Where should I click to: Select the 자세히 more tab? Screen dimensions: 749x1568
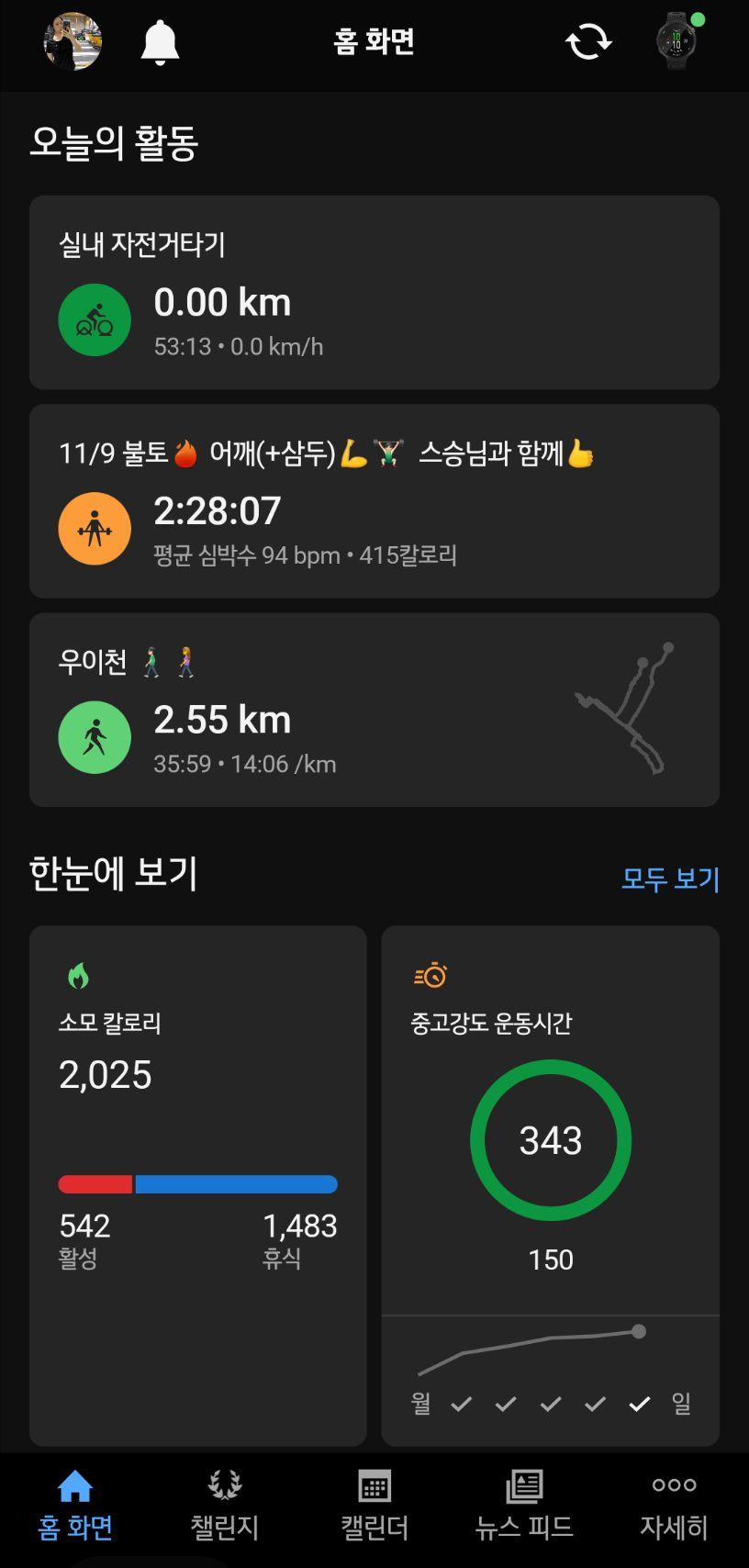tap(674, 1506)
